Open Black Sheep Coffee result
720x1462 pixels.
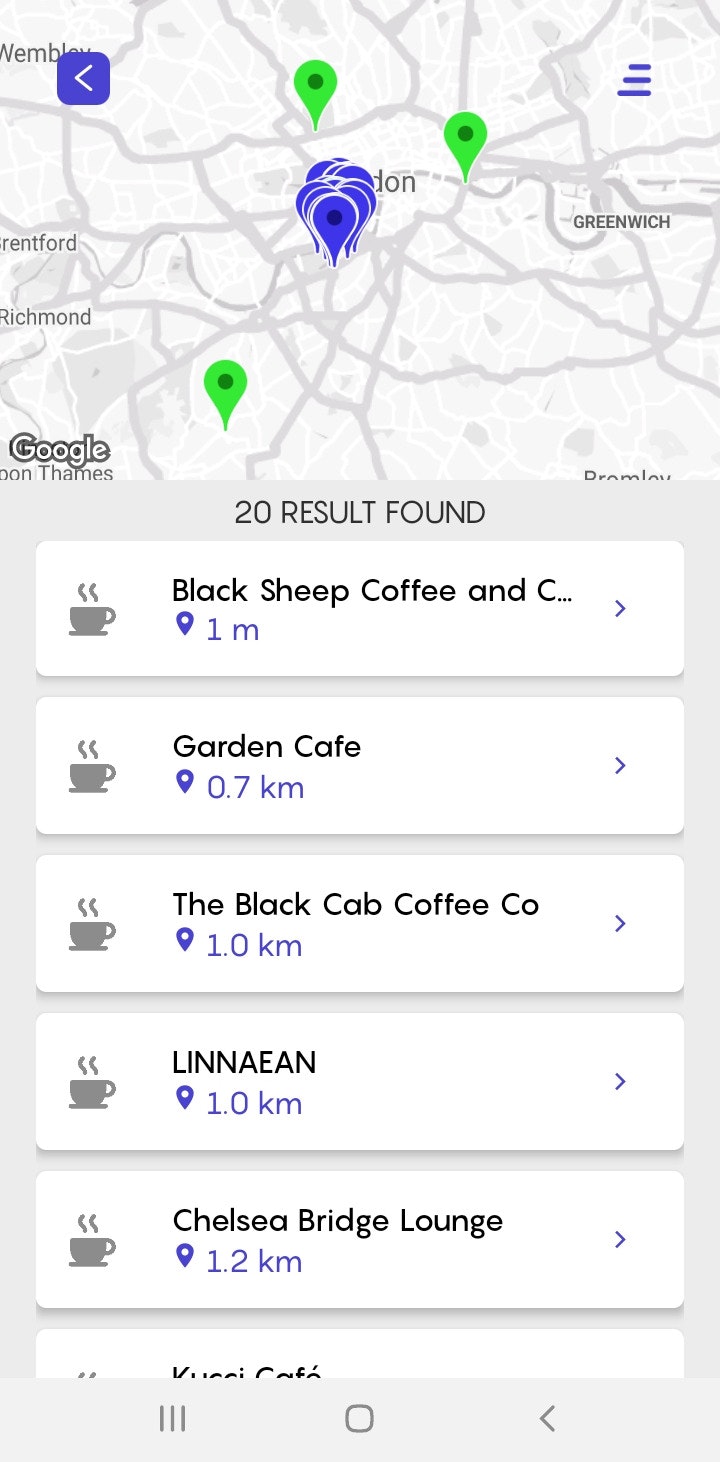(x=360, y=608)
